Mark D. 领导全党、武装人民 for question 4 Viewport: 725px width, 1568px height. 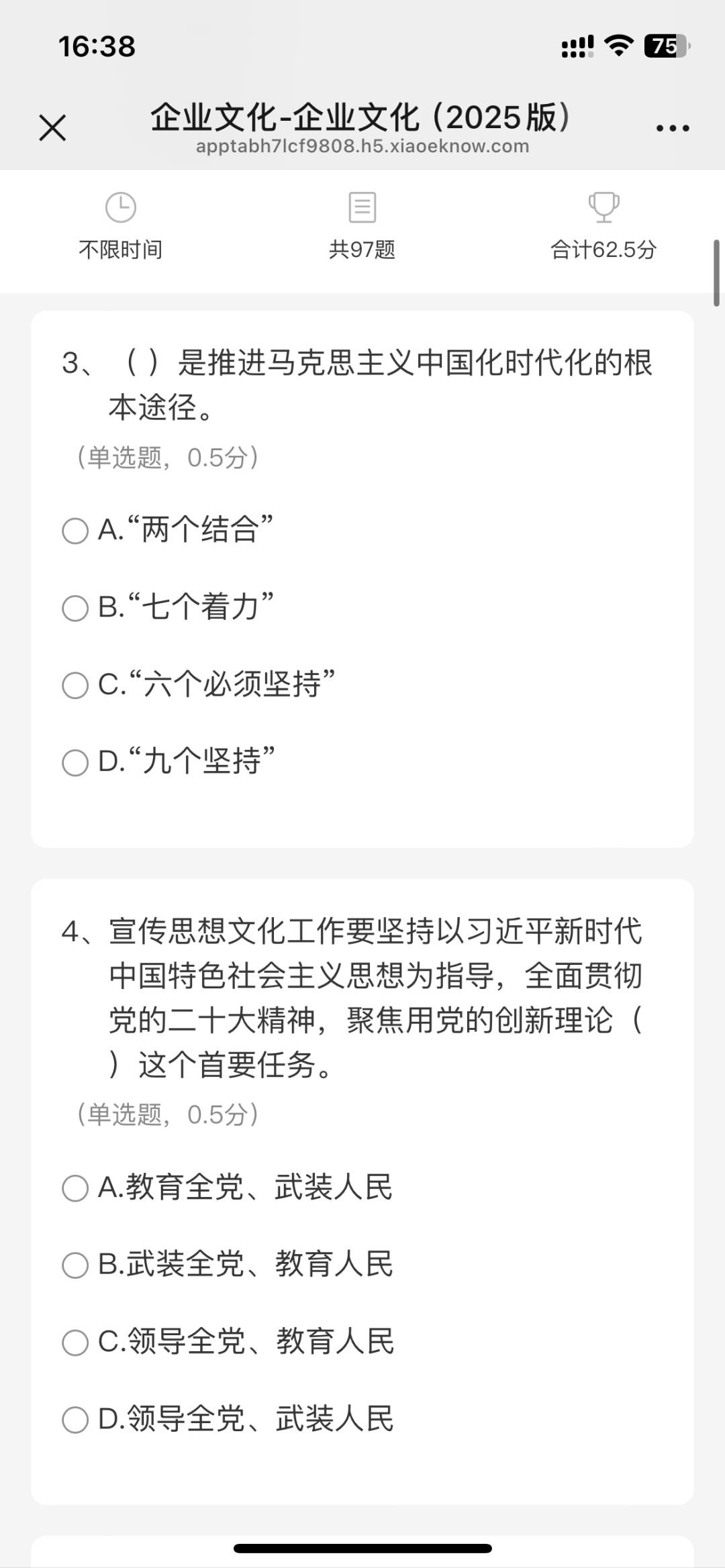click(75, 1420)
